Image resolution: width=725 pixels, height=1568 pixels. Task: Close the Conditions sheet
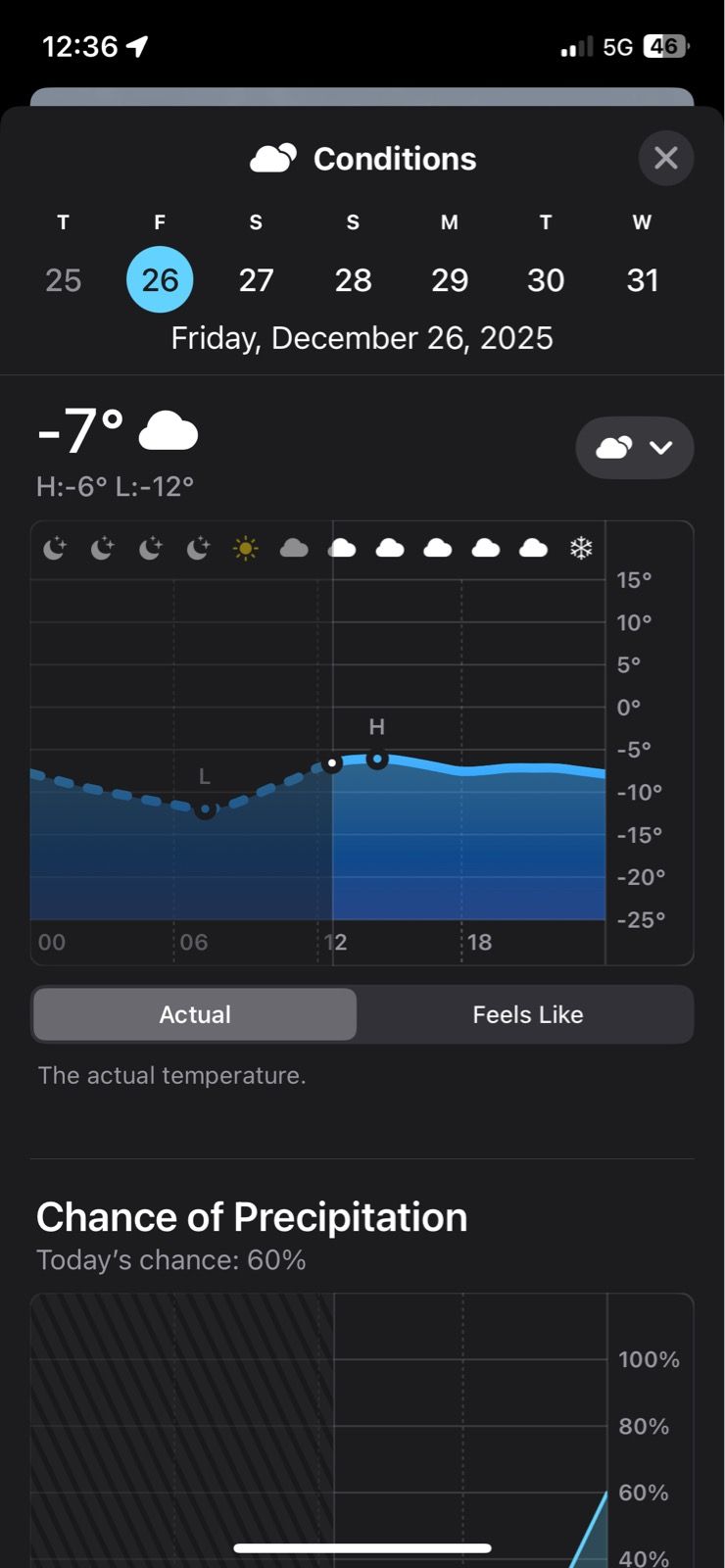tap(665, 158)
